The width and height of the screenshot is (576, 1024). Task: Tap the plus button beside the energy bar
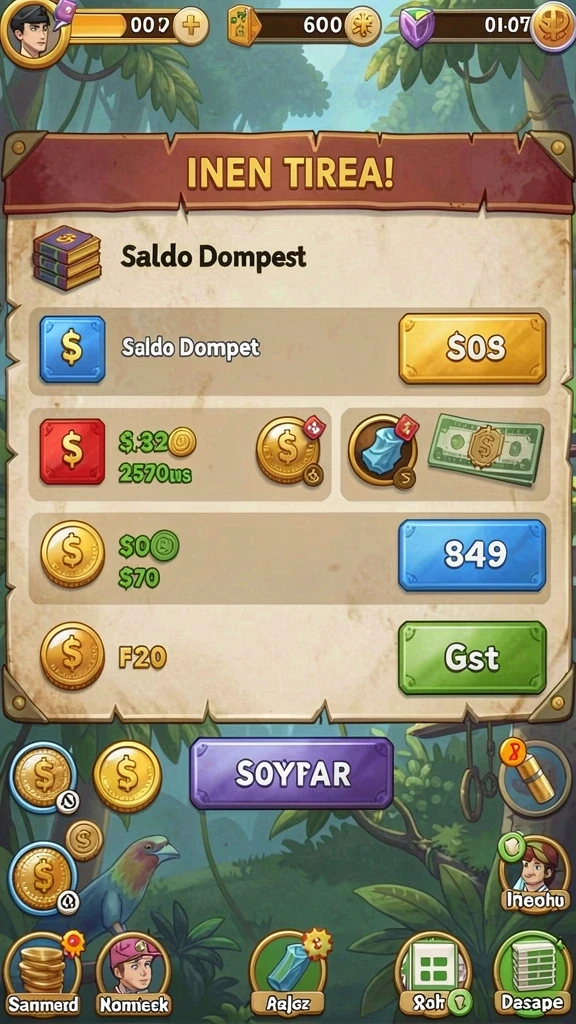(190, 27)
